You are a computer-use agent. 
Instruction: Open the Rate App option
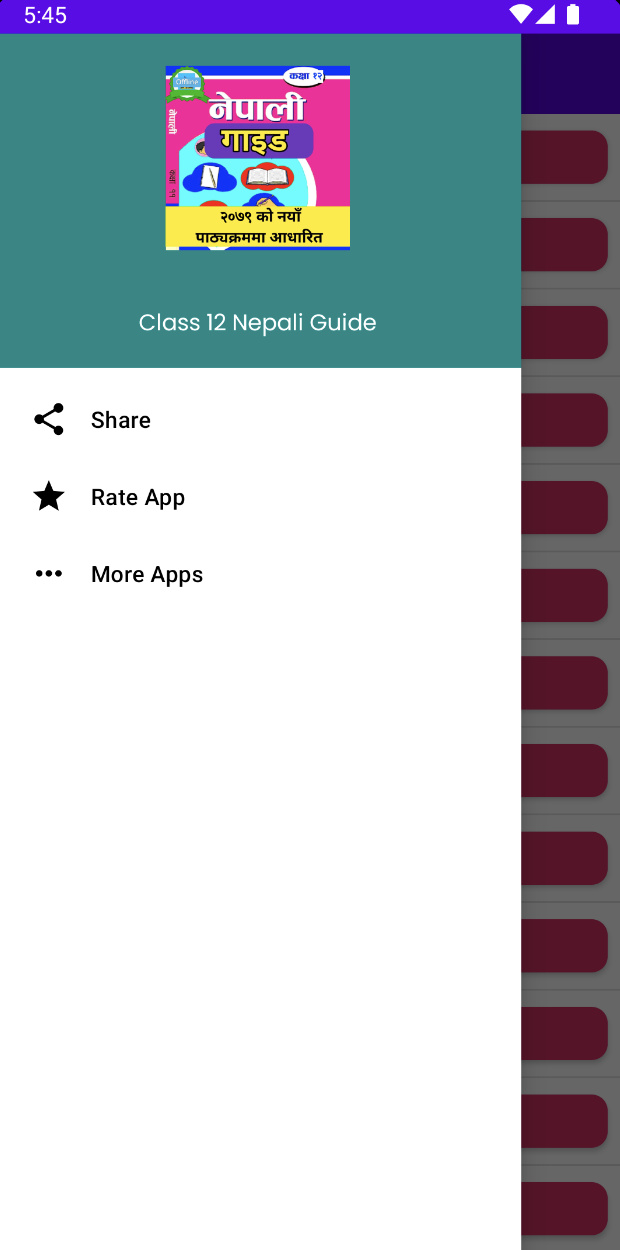(x=137, y=497)
